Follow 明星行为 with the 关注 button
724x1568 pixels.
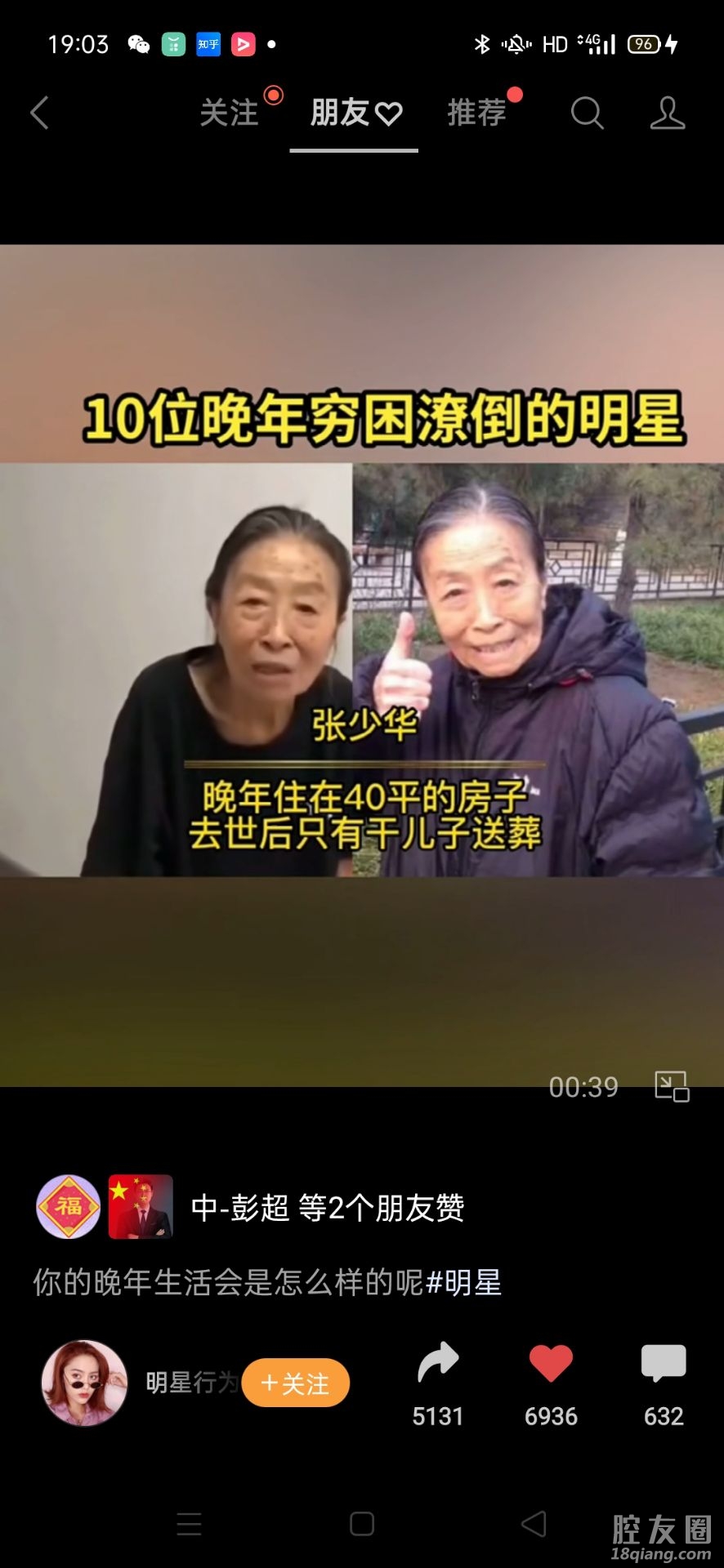[x=296, y=1383]
